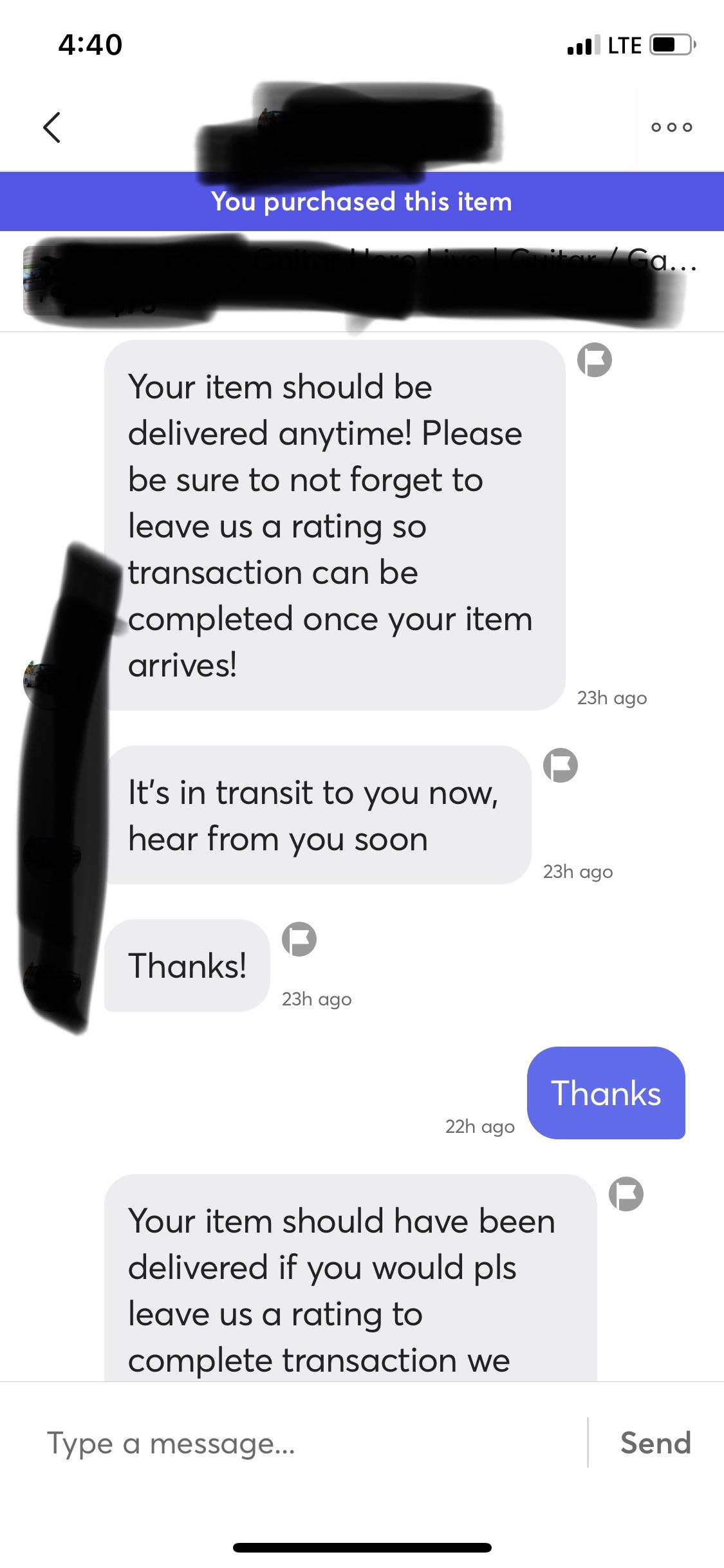Screen dimensions: 724x1568
Task: Tap the 'You purchased this item' banner
Action: (362, 201)
